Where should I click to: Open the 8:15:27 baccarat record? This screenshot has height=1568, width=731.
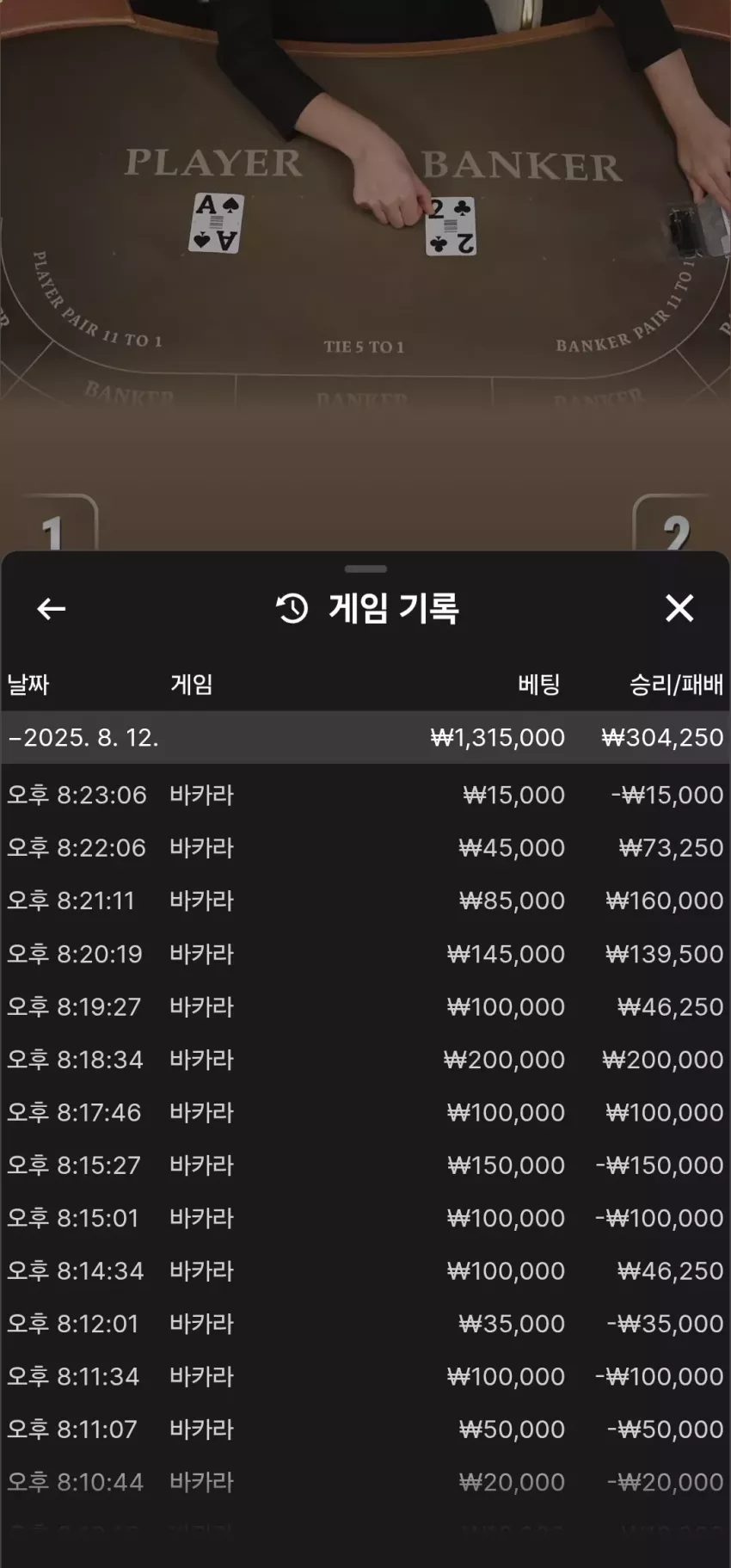(x=365, y=1165)
